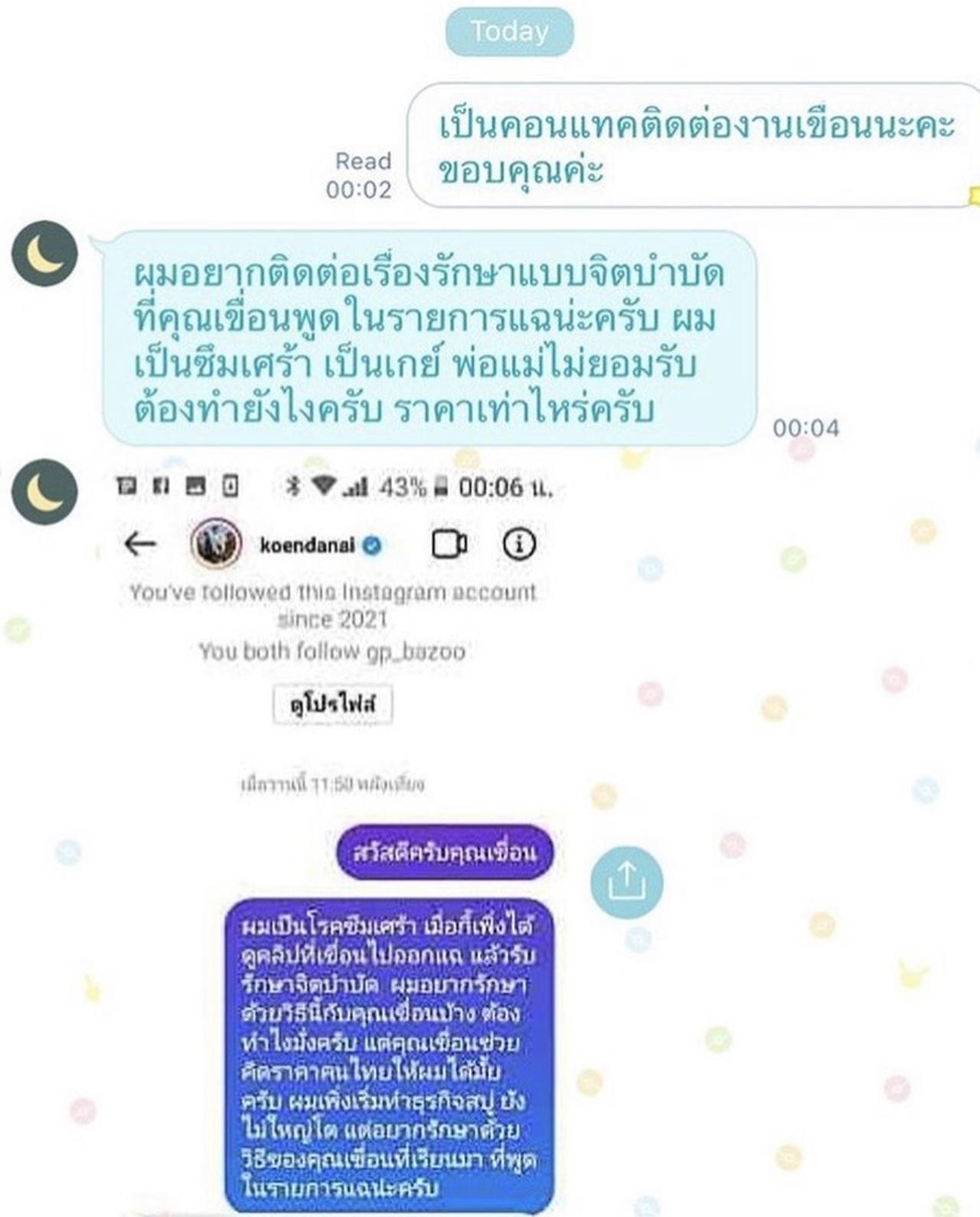The image size is (980, 1217).
Task: Open sender's moon avatar beside the text message
Action: tap(44, 254)
